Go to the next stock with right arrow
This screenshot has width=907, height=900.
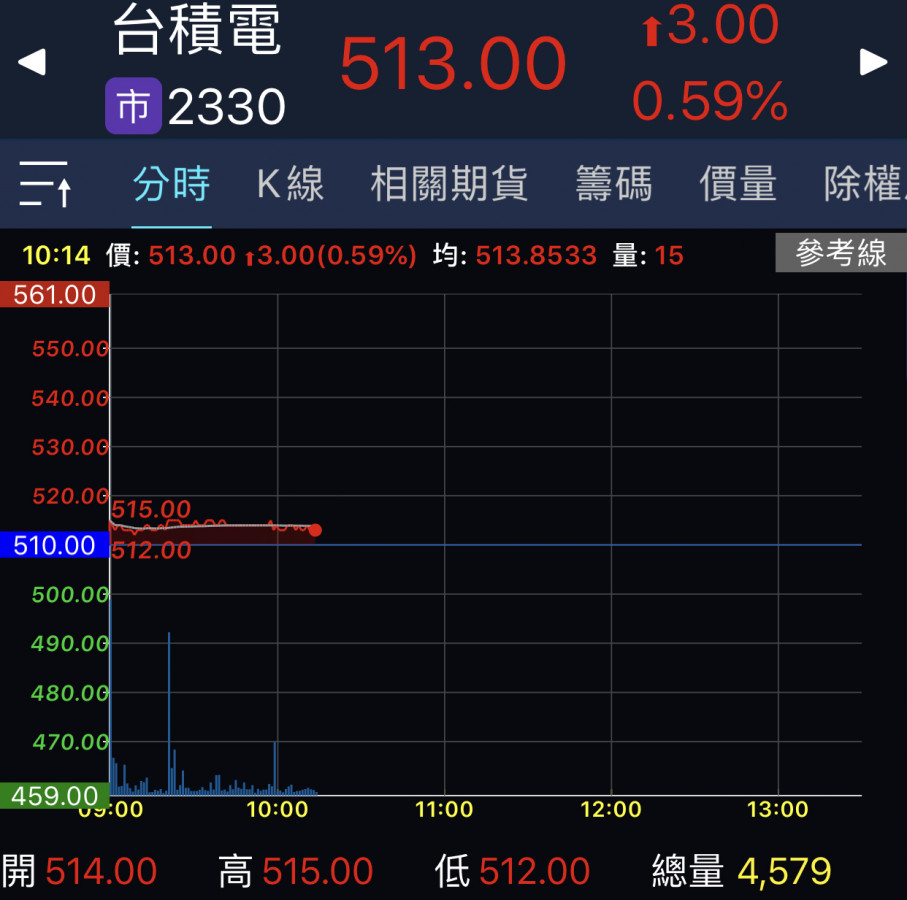click(x=873, y=62)
